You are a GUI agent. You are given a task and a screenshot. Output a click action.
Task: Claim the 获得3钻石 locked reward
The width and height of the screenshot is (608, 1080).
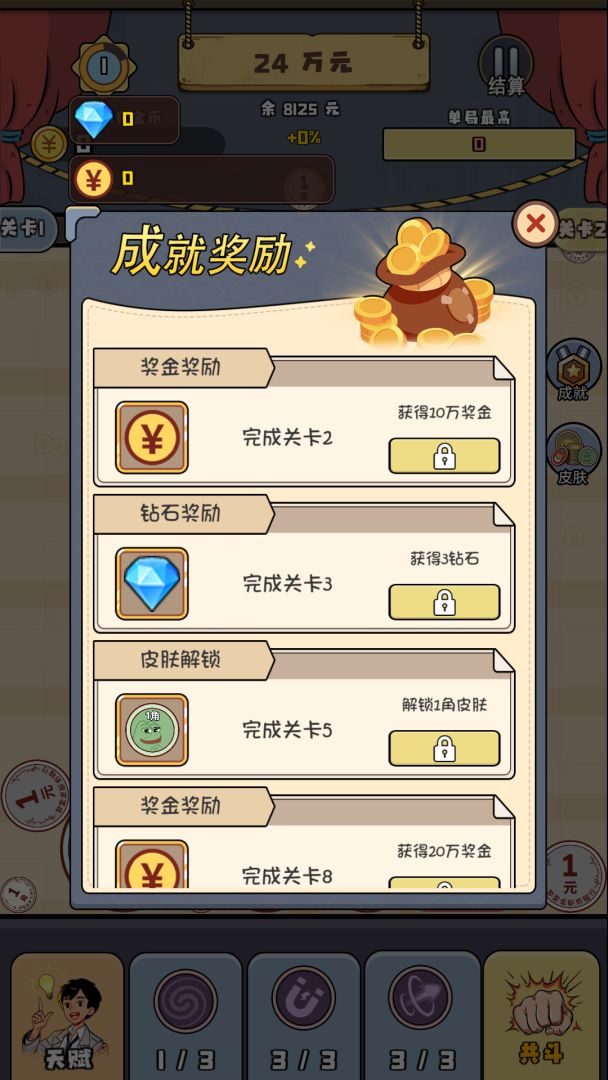(x=444, y=602)
